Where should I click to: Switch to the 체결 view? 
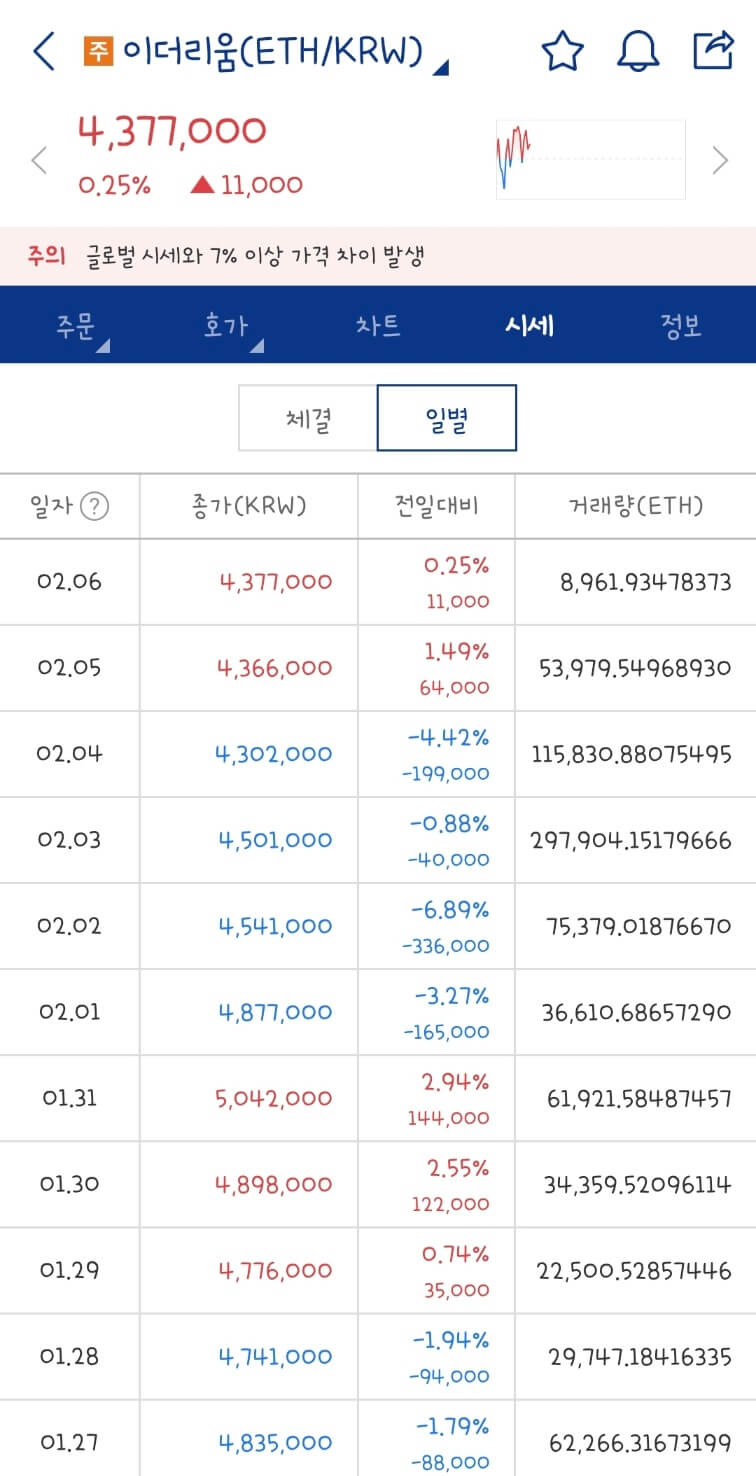308,418
